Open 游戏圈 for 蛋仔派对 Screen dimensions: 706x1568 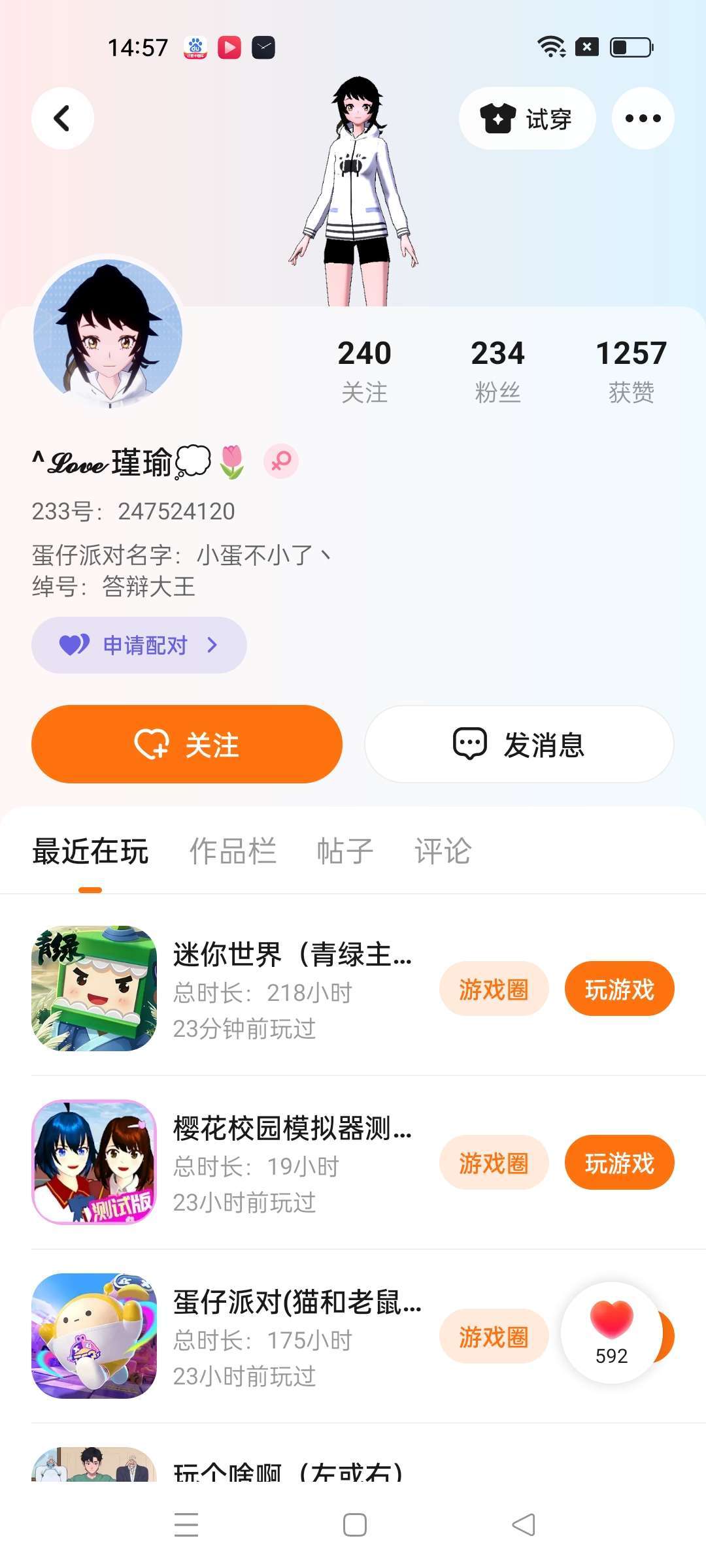(x=494, y=1337)
